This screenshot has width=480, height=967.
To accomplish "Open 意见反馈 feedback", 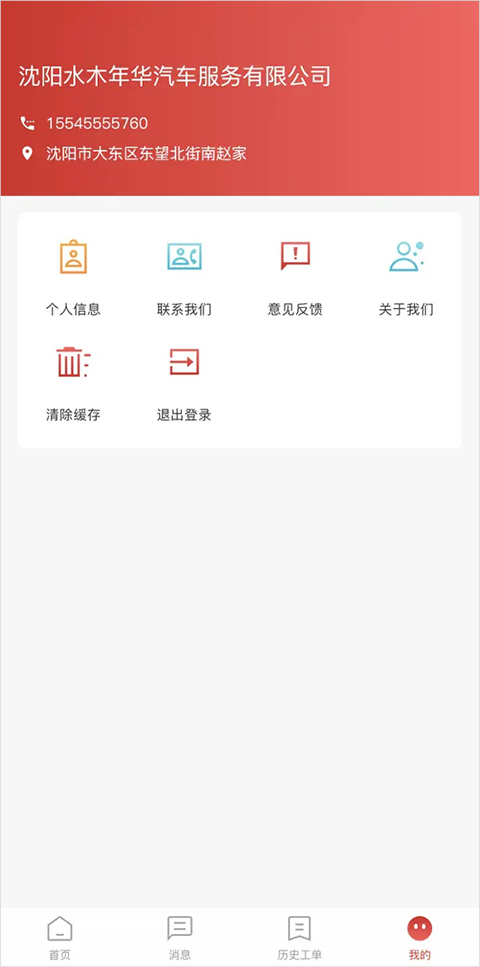I will pos(295,278).
